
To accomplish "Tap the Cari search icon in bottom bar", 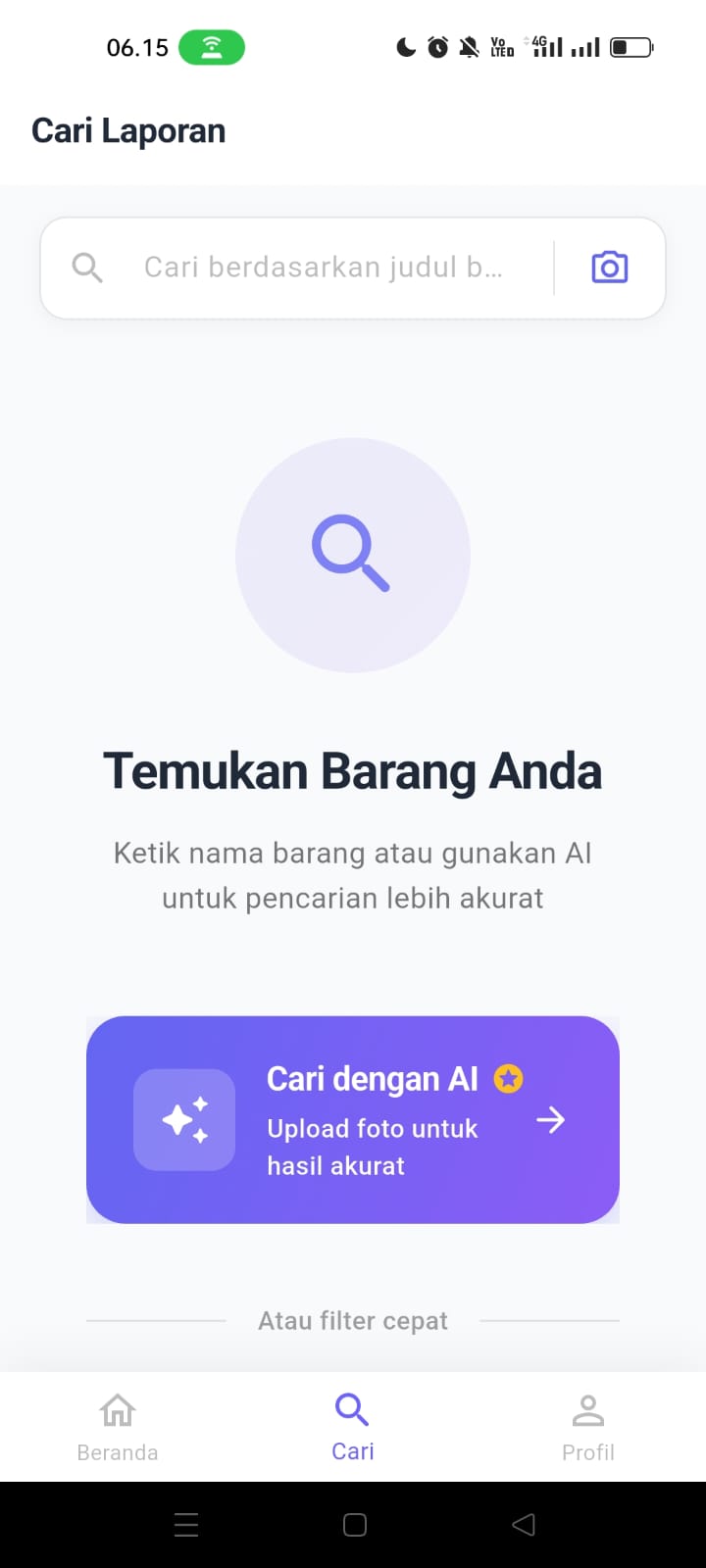I will (x=352, y=1409).
